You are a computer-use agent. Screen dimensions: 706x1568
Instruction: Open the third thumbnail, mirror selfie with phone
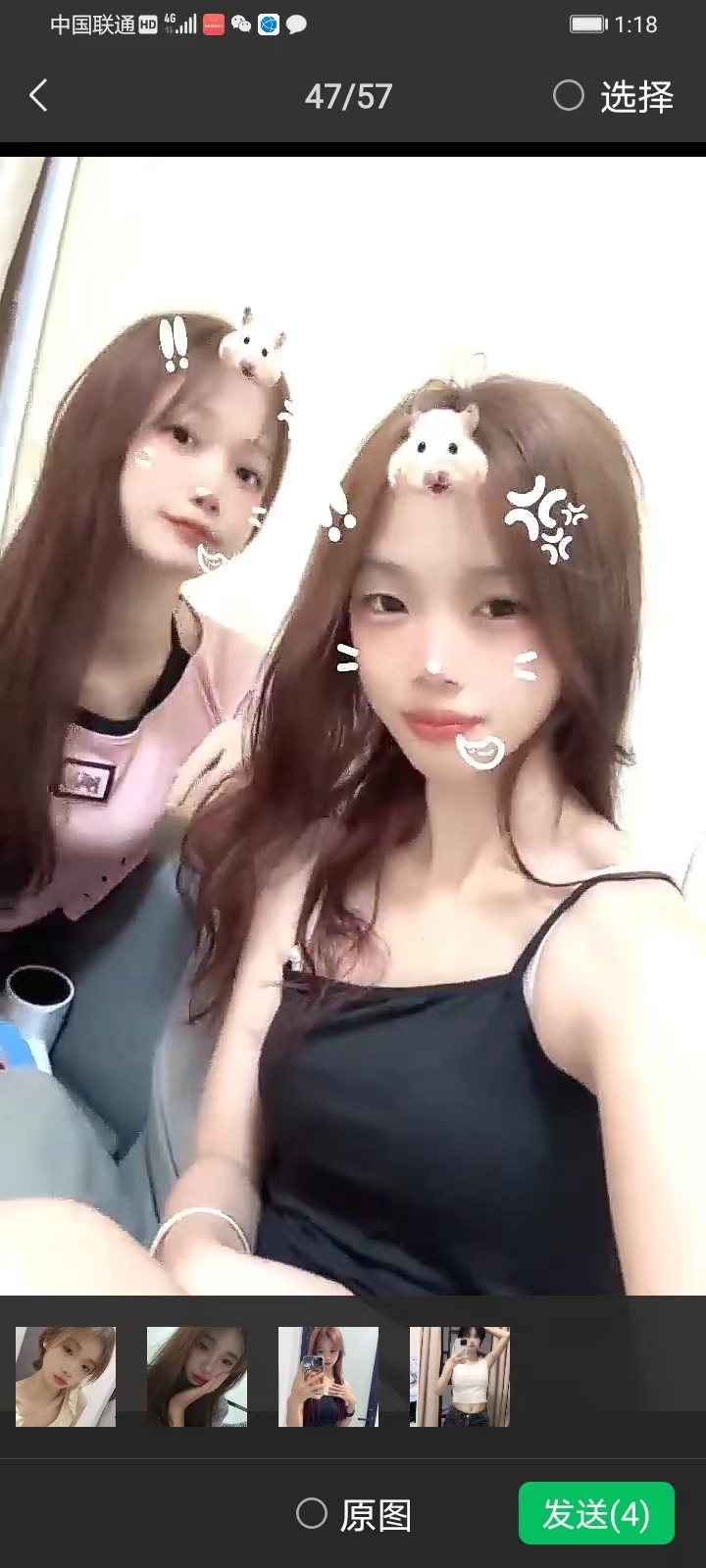click(328, 1376)
